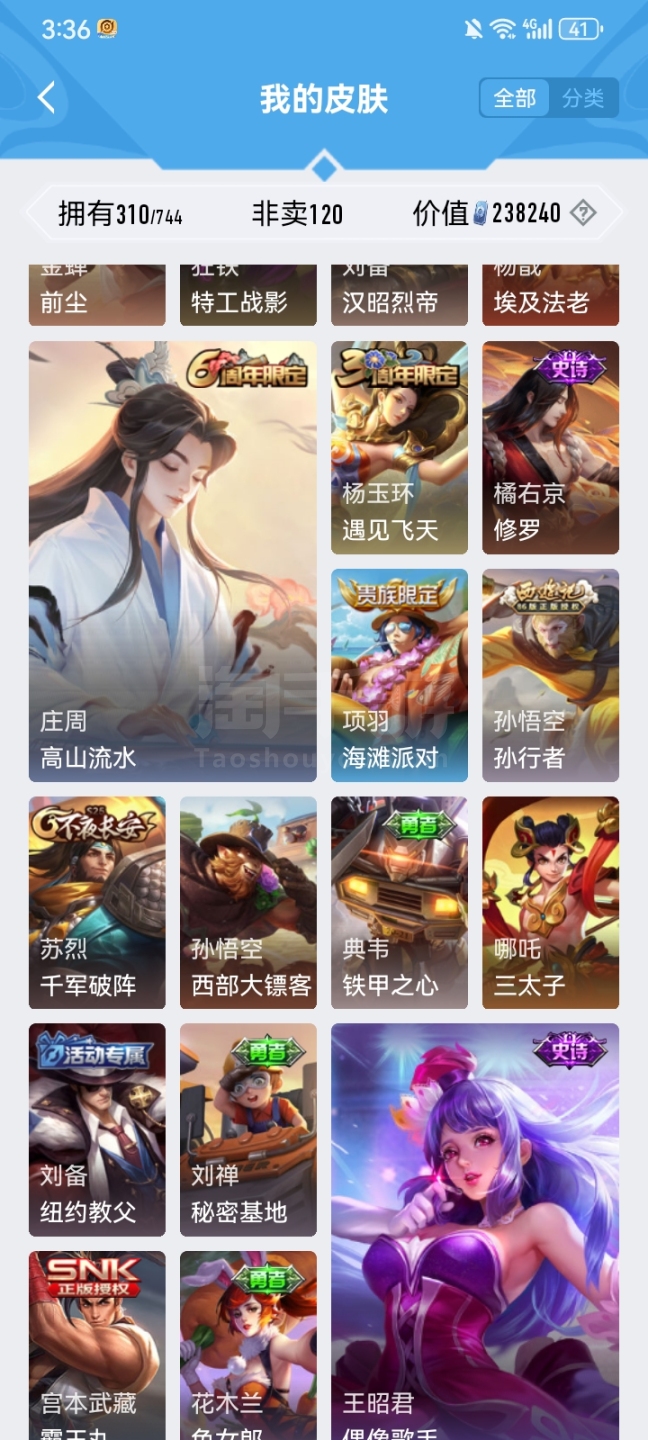The width and height of the screenshot is (648, 1440).
Task: Open 杨玉环 遇见飞天 skin card
Action: click(399, 447)
